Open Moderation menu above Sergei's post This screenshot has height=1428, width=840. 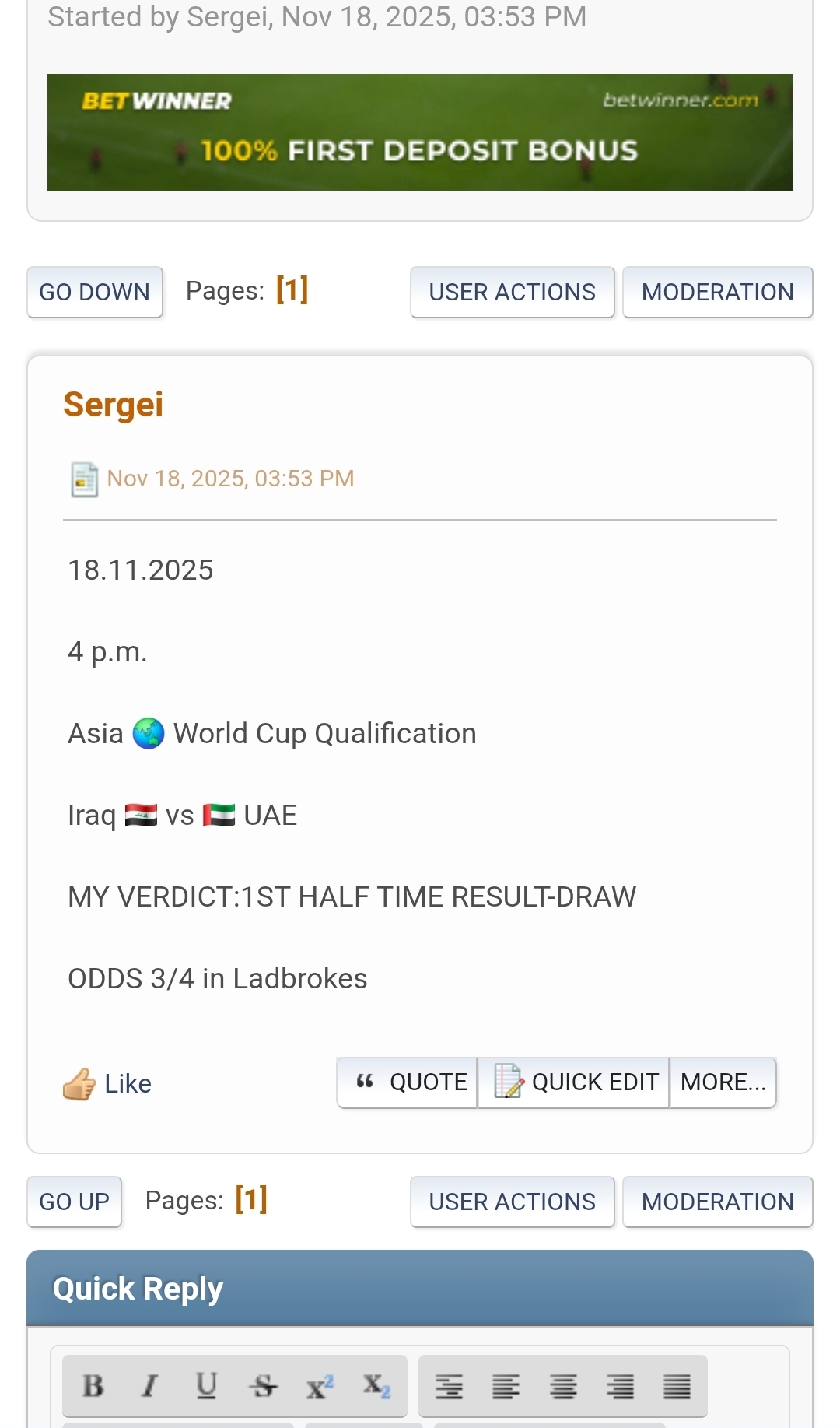pos(717,292)
